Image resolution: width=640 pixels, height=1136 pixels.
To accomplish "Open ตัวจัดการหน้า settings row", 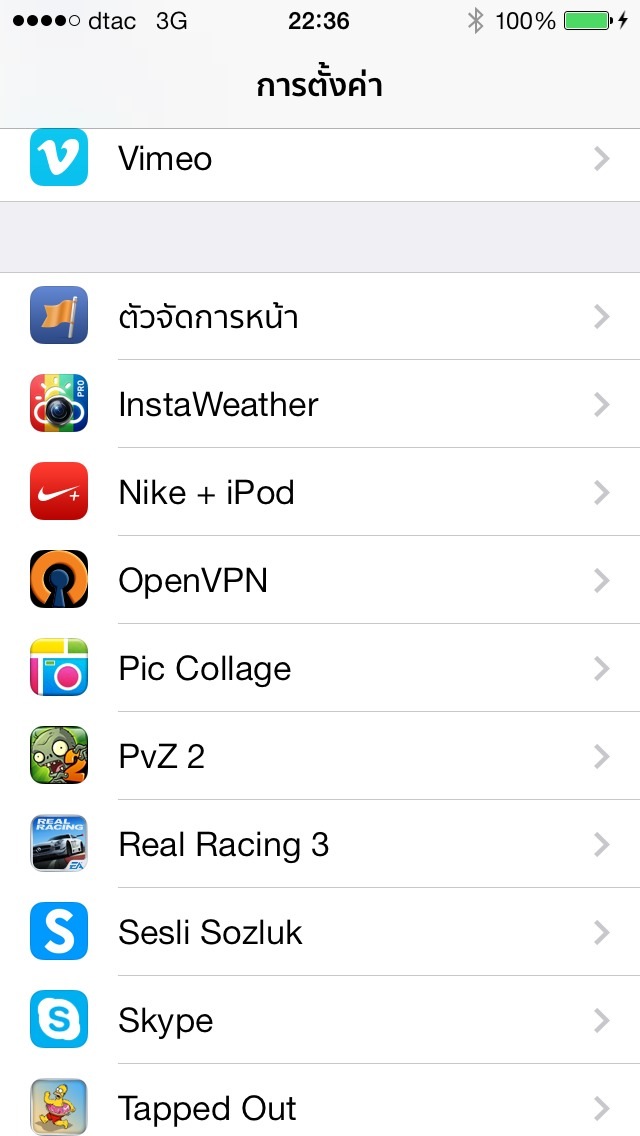I will point(320,317).
